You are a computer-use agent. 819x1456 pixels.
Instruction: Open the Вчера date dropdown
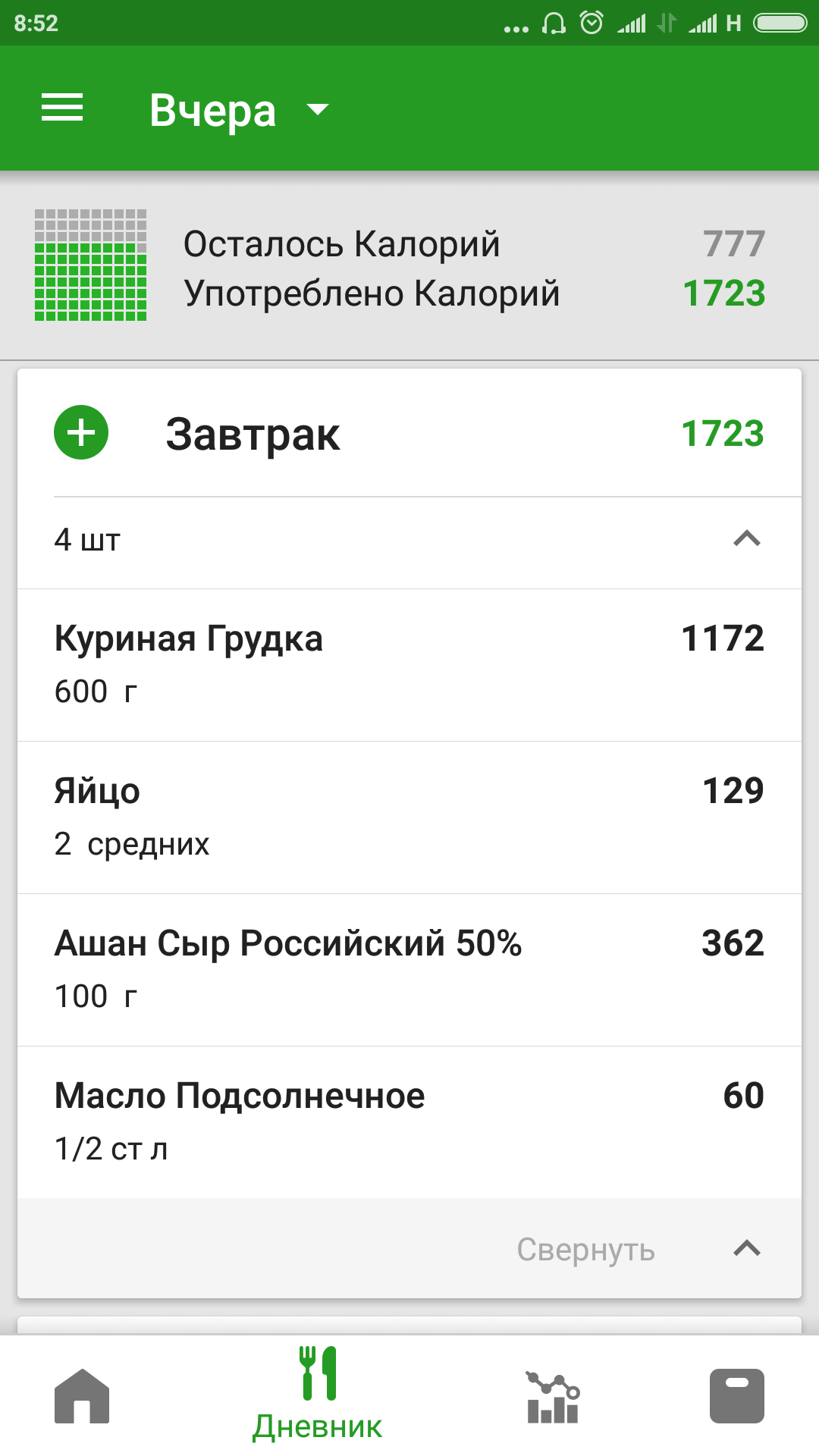pyautogui.click(x=238, y=111)
